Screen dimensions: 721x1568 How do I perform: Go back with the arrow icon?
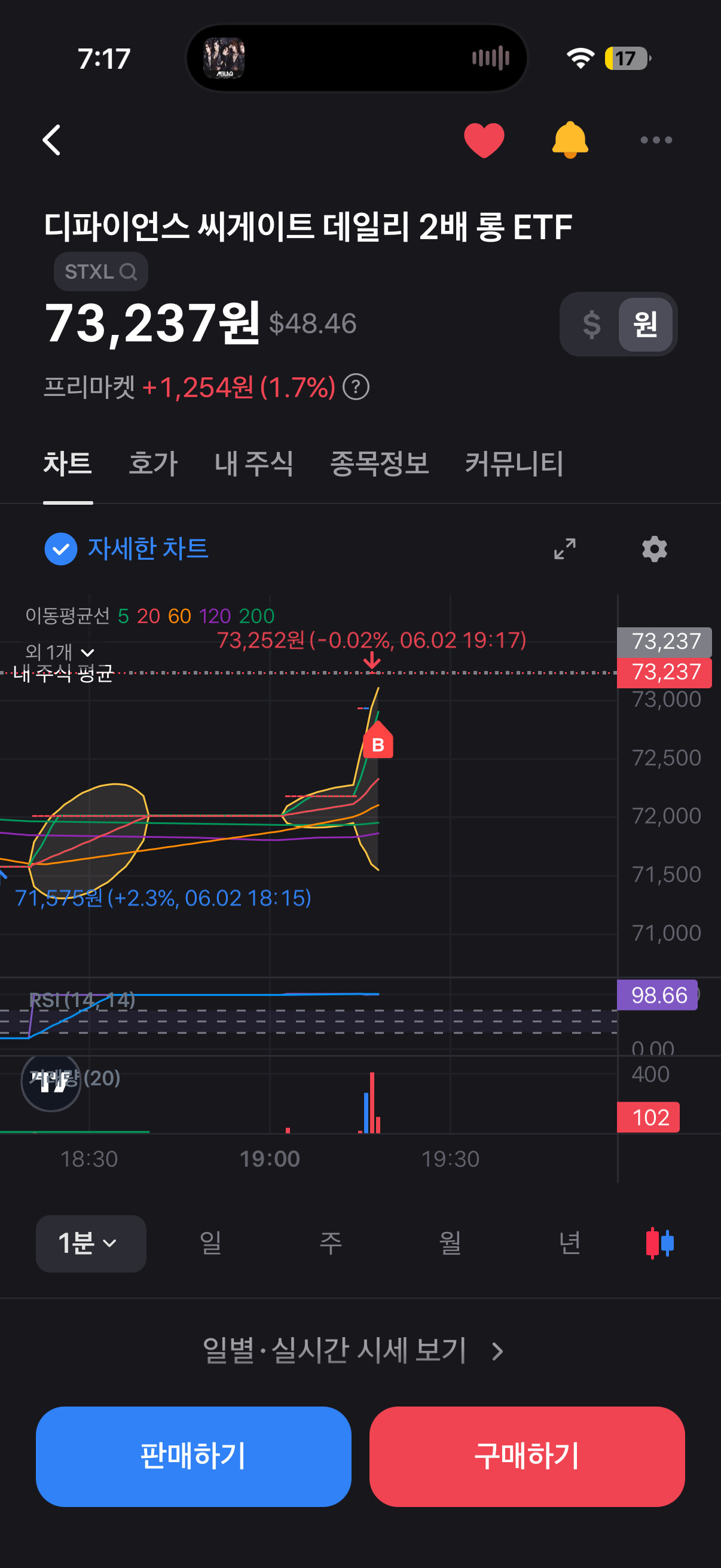[52, 140]
